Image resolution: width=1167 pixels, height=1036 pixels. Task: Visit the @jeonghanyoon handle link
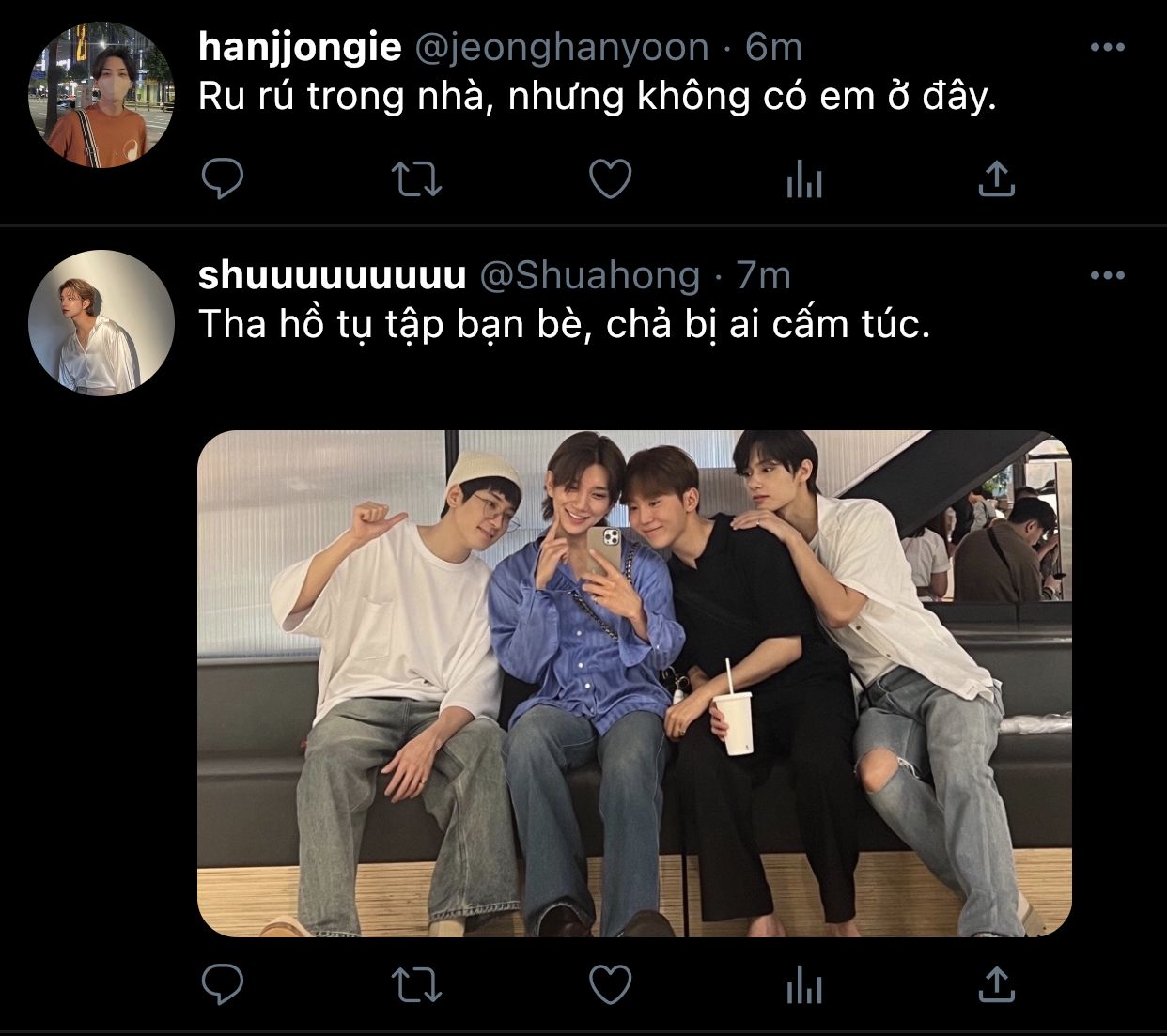click(562, 47)
